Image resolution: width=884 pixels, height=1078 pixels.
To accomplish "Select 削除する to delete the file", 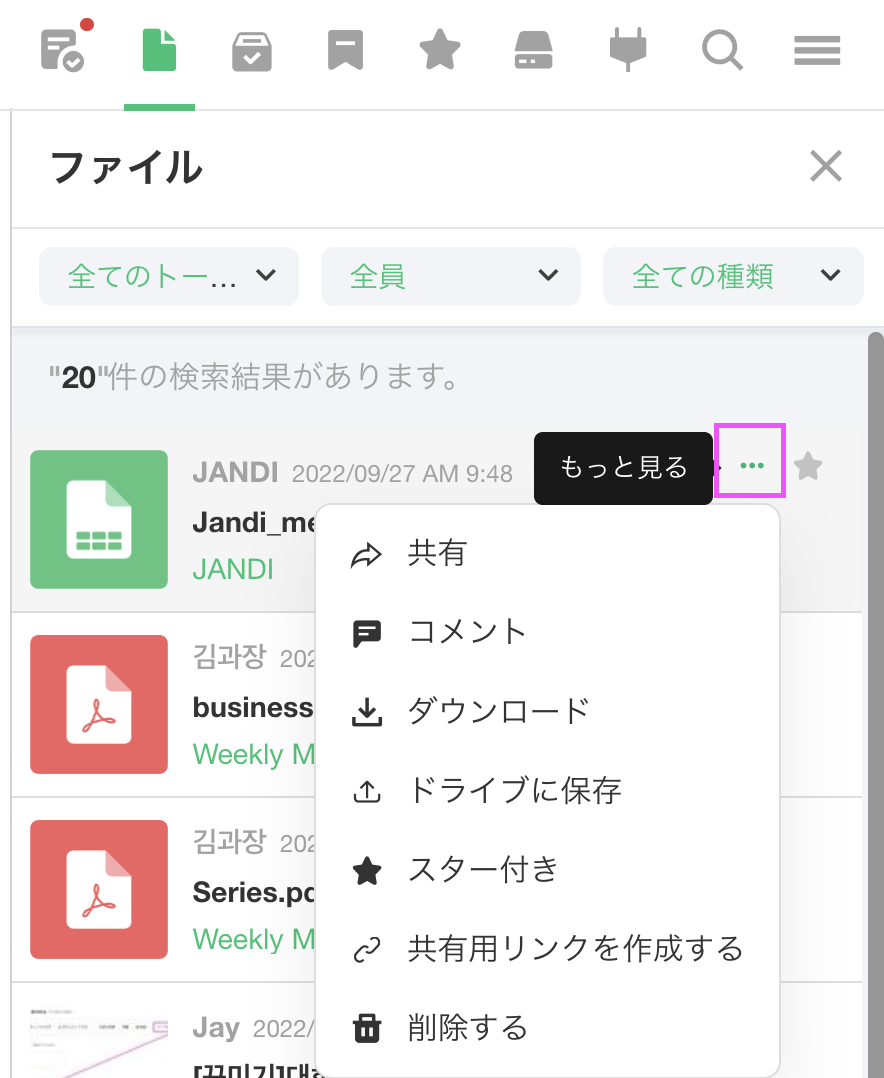I will (x=466, y=1027).
